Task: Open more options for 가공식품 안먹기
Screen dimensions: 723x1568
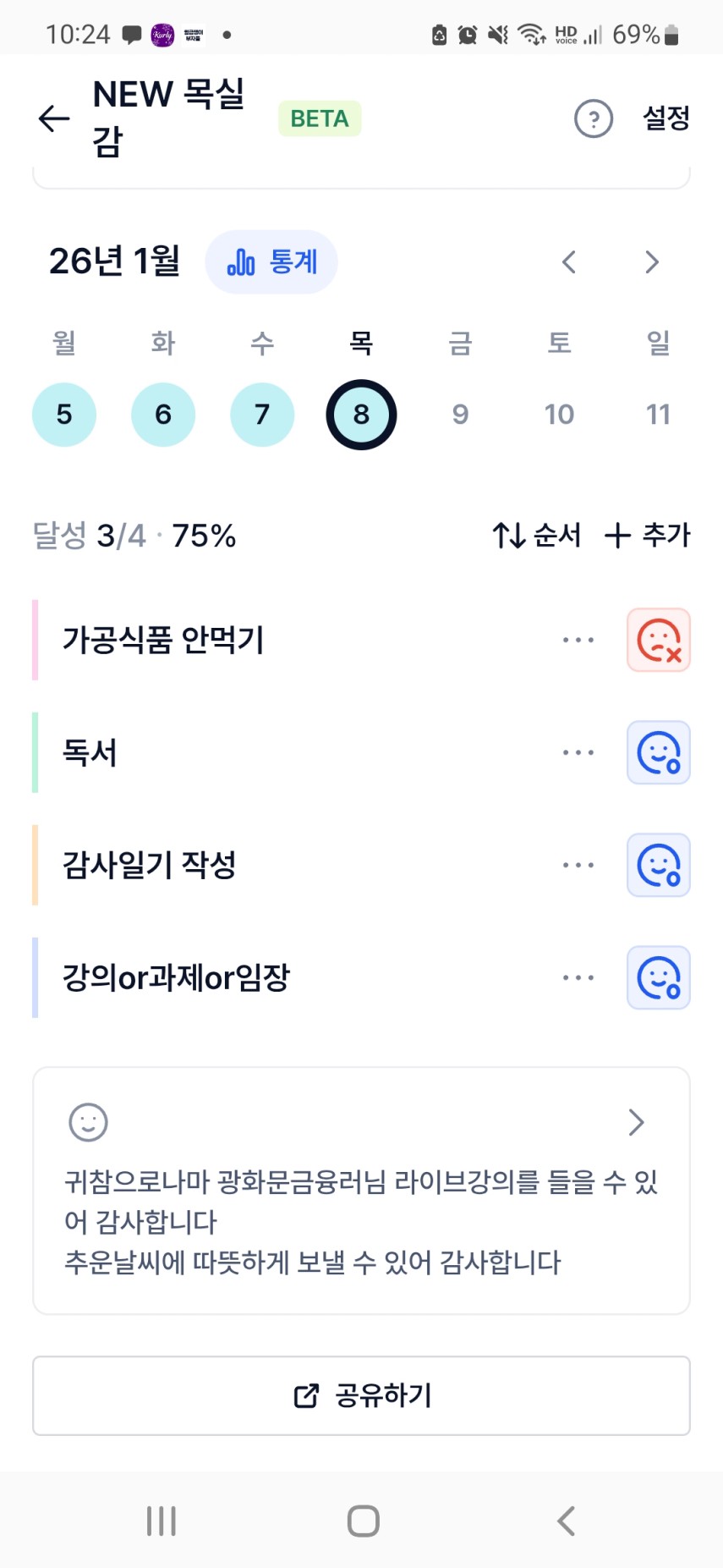Action: pyautogui.click(x=578, y=640)
